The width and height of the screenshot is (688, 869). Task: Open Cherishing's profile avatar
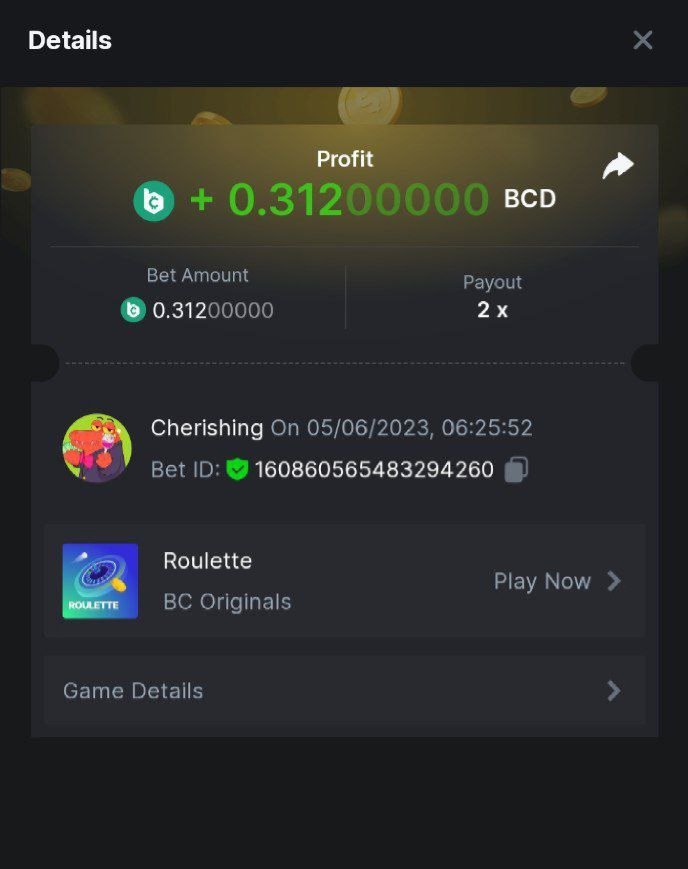[97, 448]
